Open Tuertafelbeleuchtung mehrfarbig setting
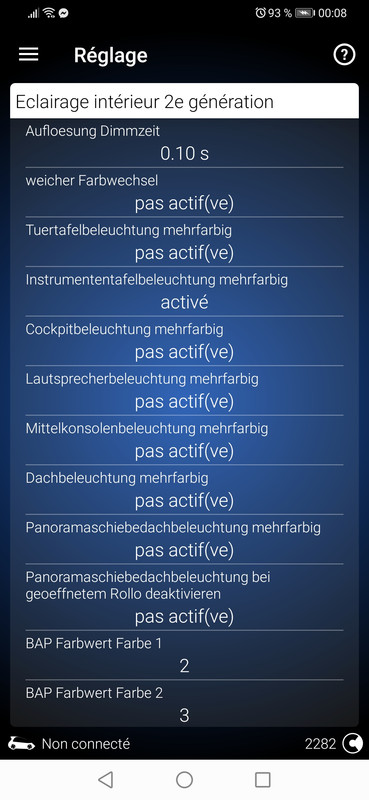This screenshot has width=369, height=800. (184, 243)
